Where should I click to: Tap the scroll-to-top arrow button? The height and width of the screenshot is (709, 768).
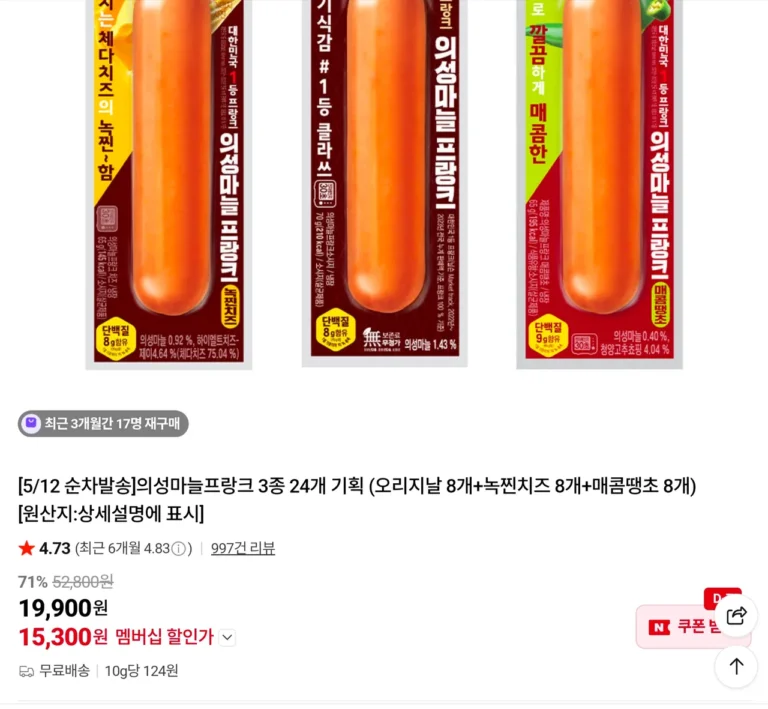(736, 666)
